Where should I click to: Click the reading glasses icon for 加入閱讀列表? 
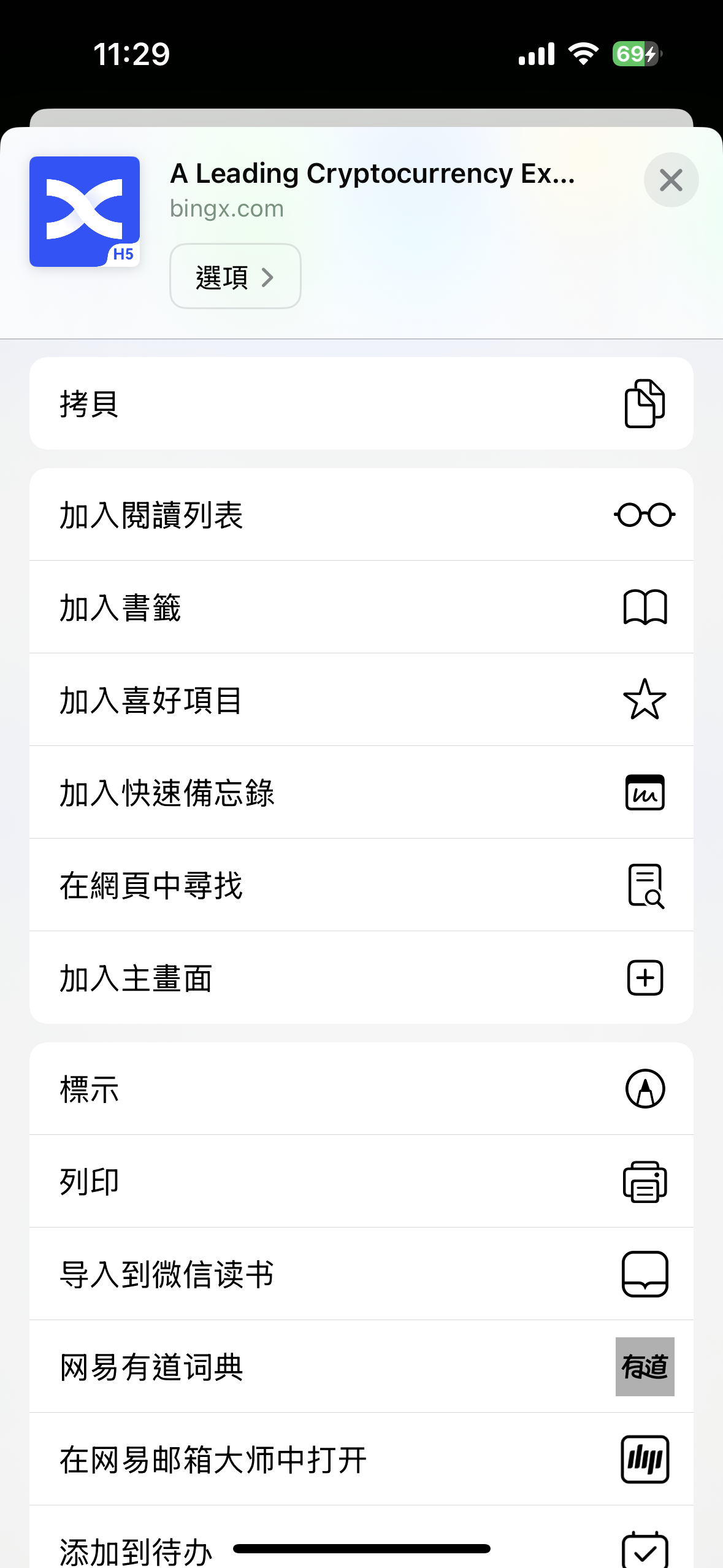(x=645, y=515)
